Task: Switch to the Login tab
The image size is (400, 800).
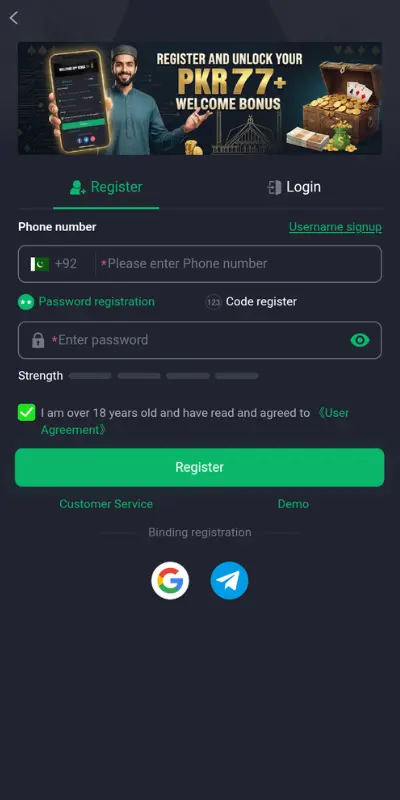Action: point(294,187)
